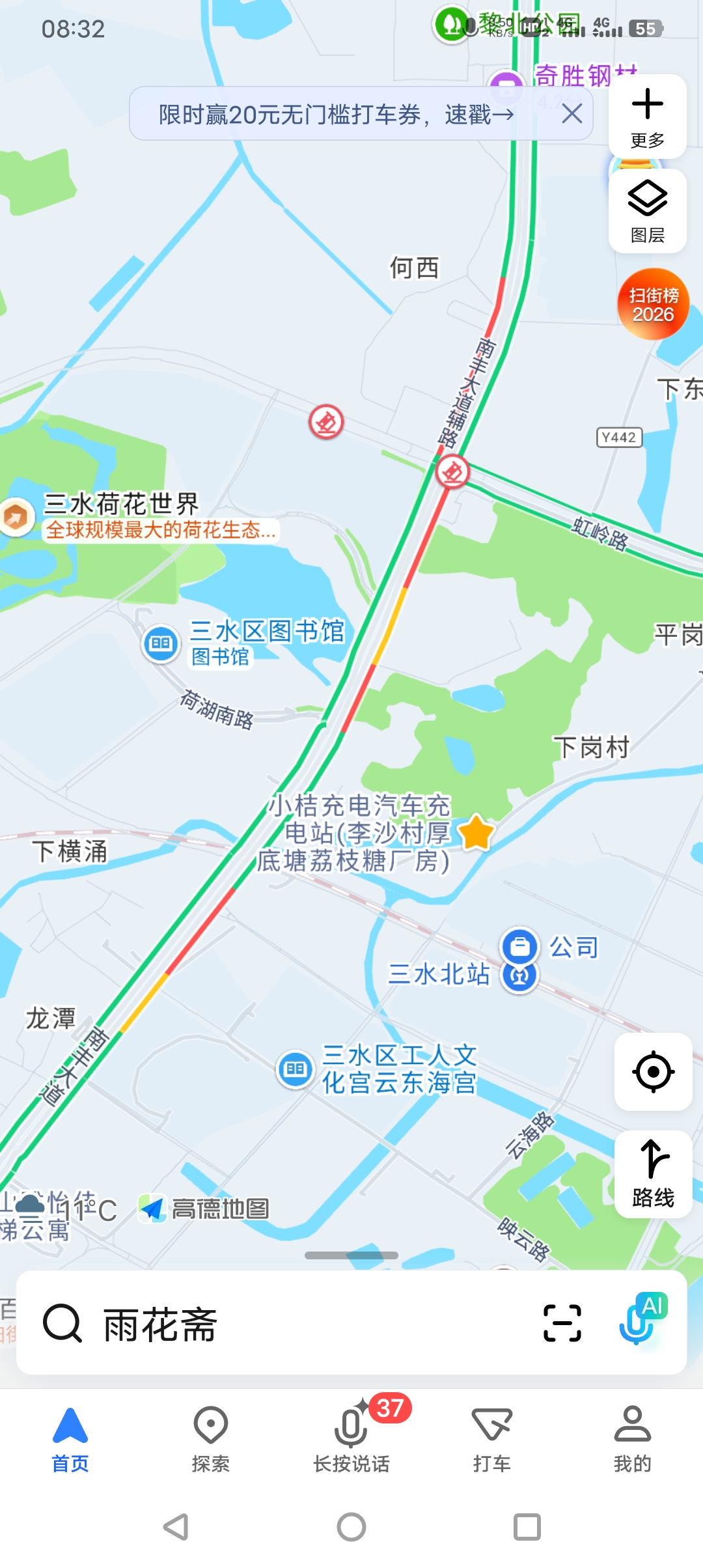Dismiss the coupon banner with the X
This screenshot has height=1568, width=703.
[572, 115]
